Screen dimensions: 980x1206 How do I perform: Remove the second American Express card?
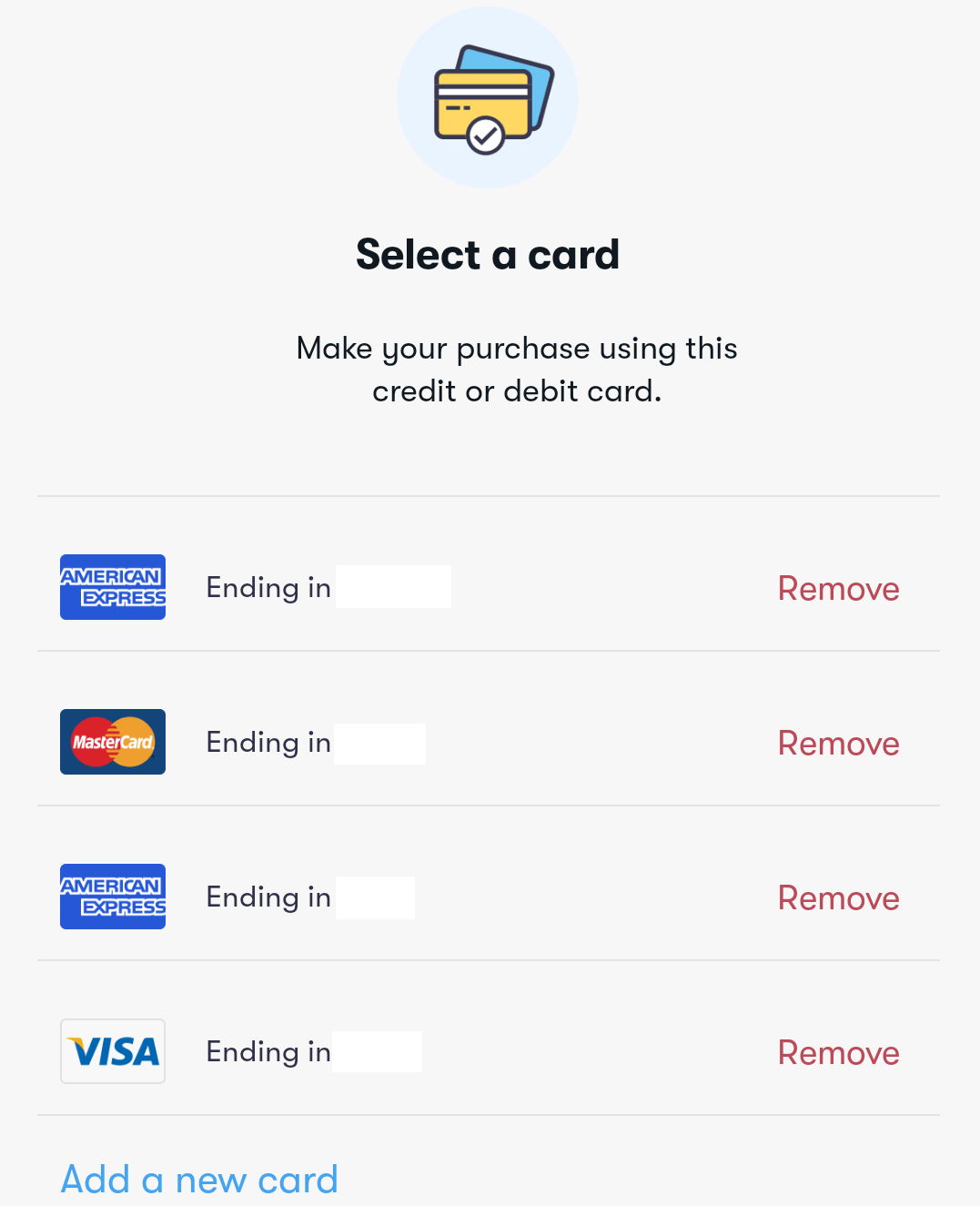tap(838, 898)
